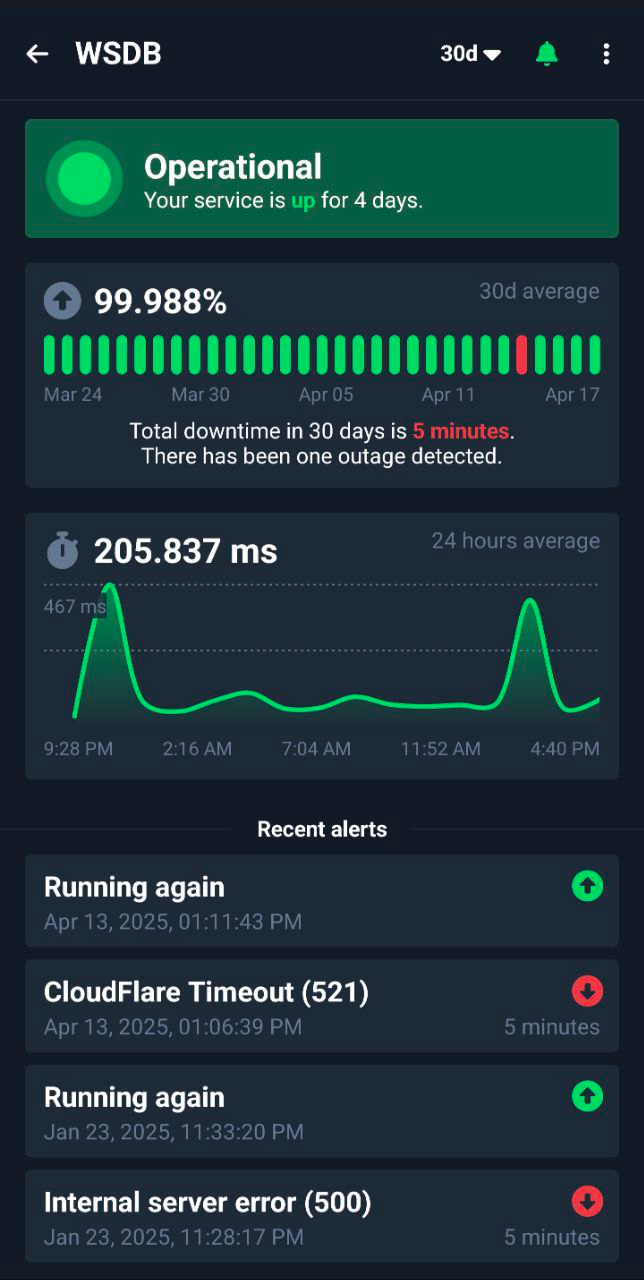Open the three-dot overflow menu
Screen dimensions: 644x1280
tap(606, 54)
